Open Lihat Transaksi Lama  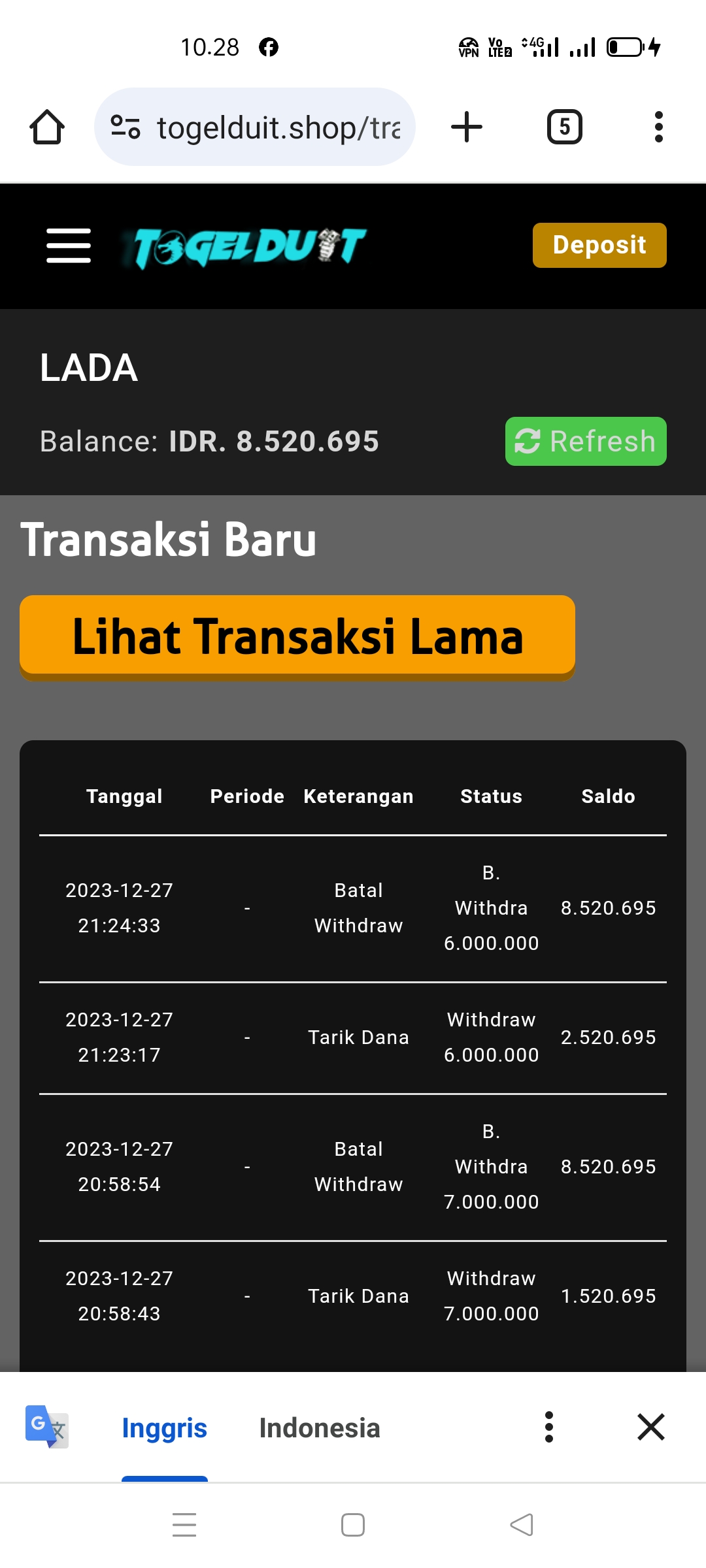click(297, 636)
